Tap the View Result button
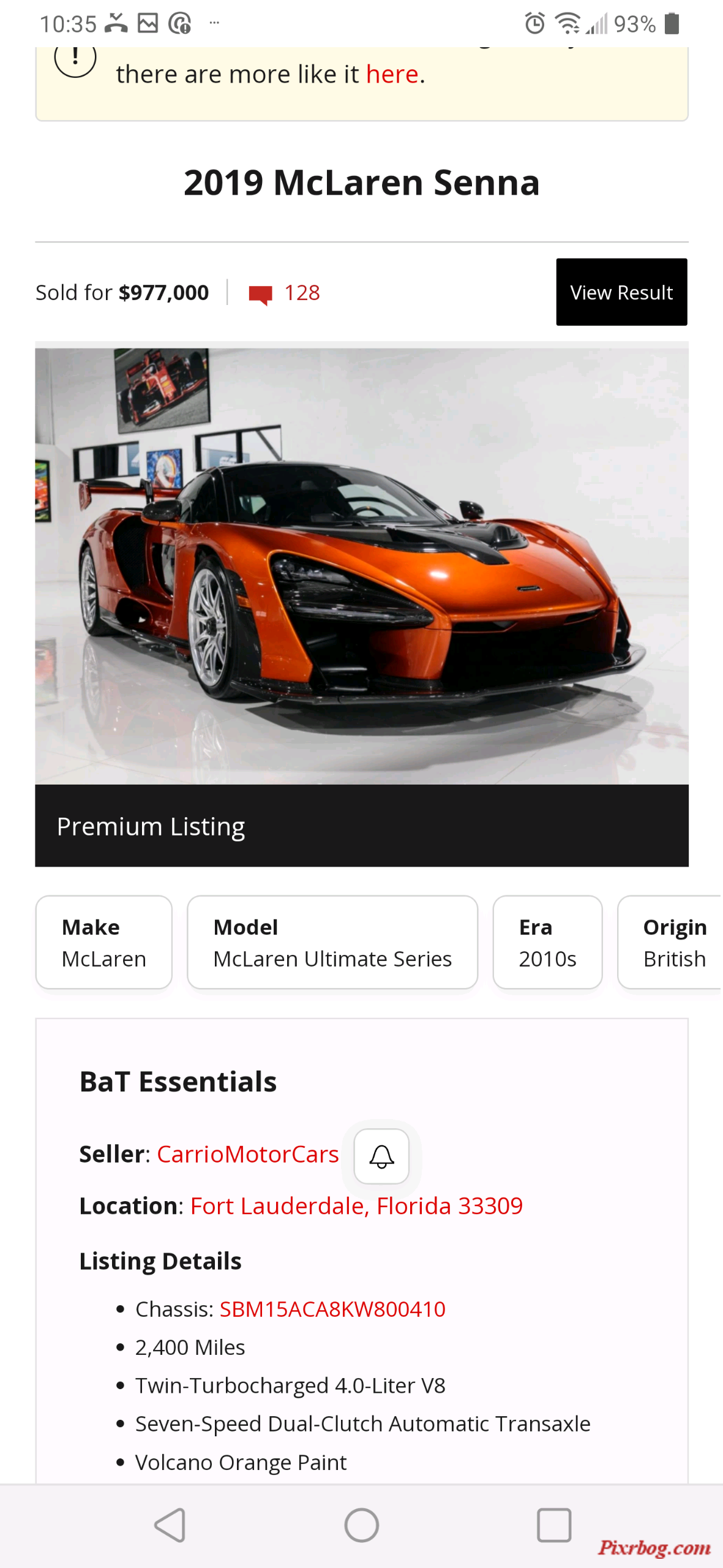Screen dimensions: 723x1568 (x=621, y=292)
